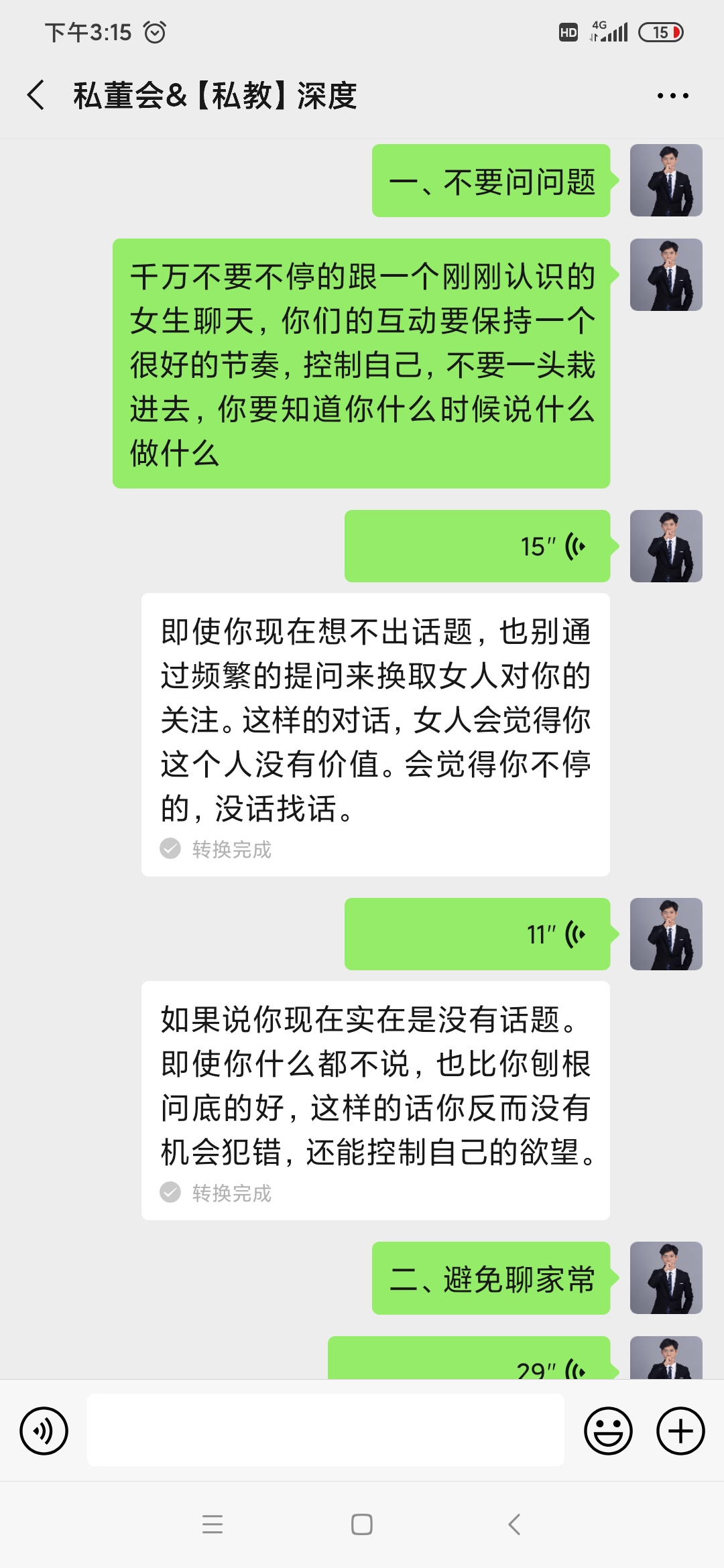Go back from the chat
Viewport: 724px width, 1568px height.
(x=36, y=95)
